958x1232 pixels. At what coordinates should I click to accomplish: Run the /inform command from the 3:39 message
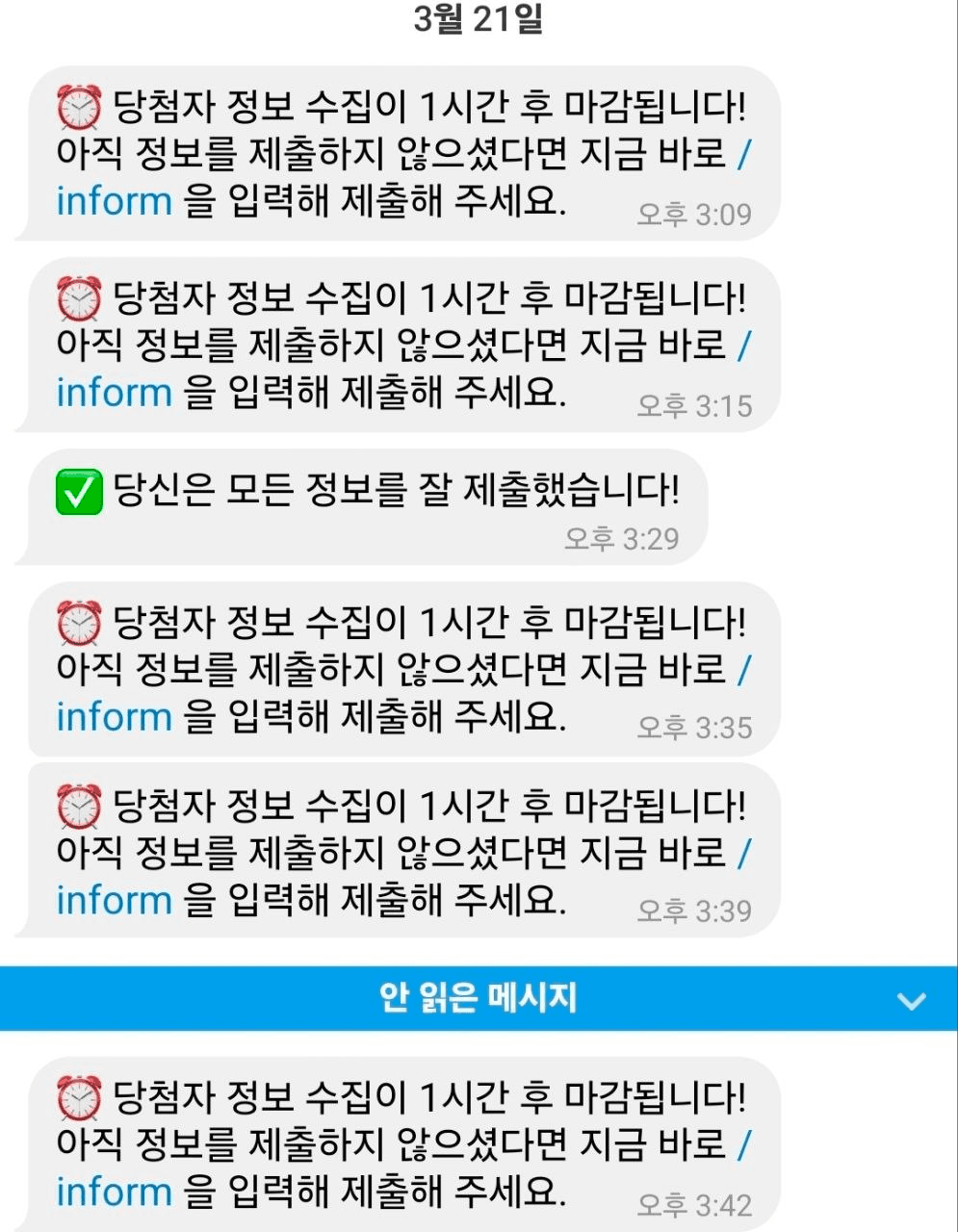click(x=114, y=901)
